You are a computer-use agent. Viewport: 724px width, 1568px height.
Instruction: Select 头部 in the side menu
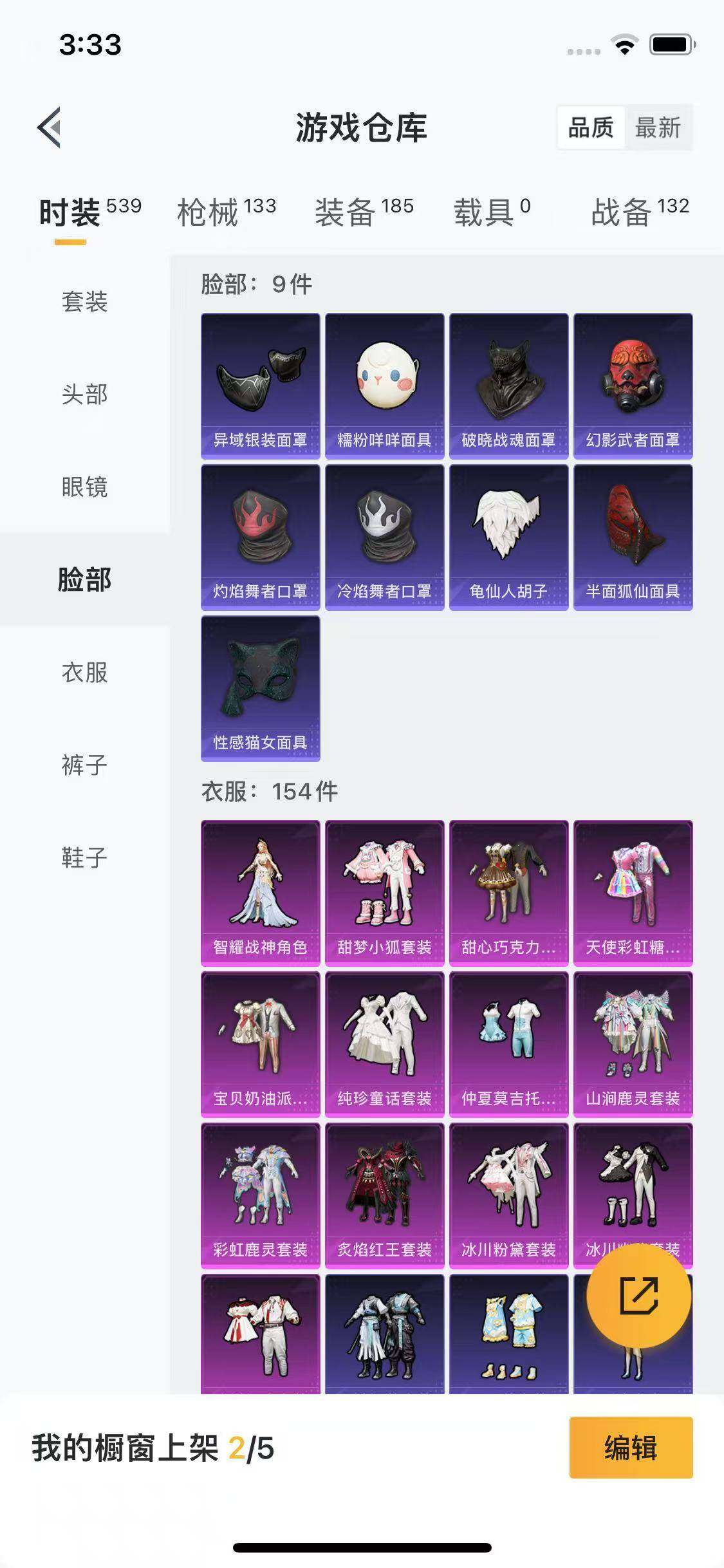click(x=85, y=394)
